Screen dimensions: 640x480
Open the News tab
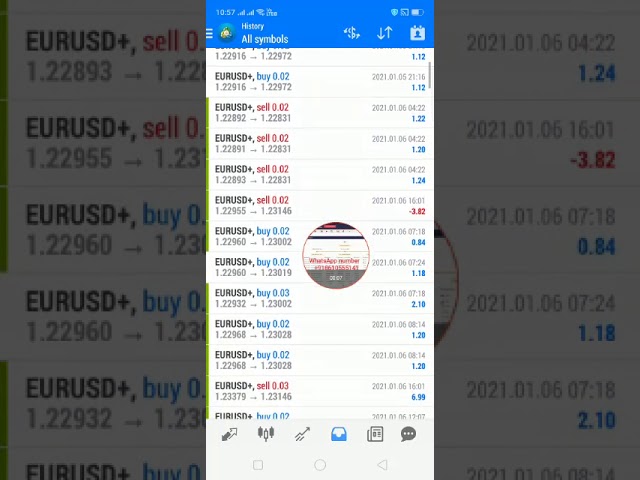pos(375,434)
